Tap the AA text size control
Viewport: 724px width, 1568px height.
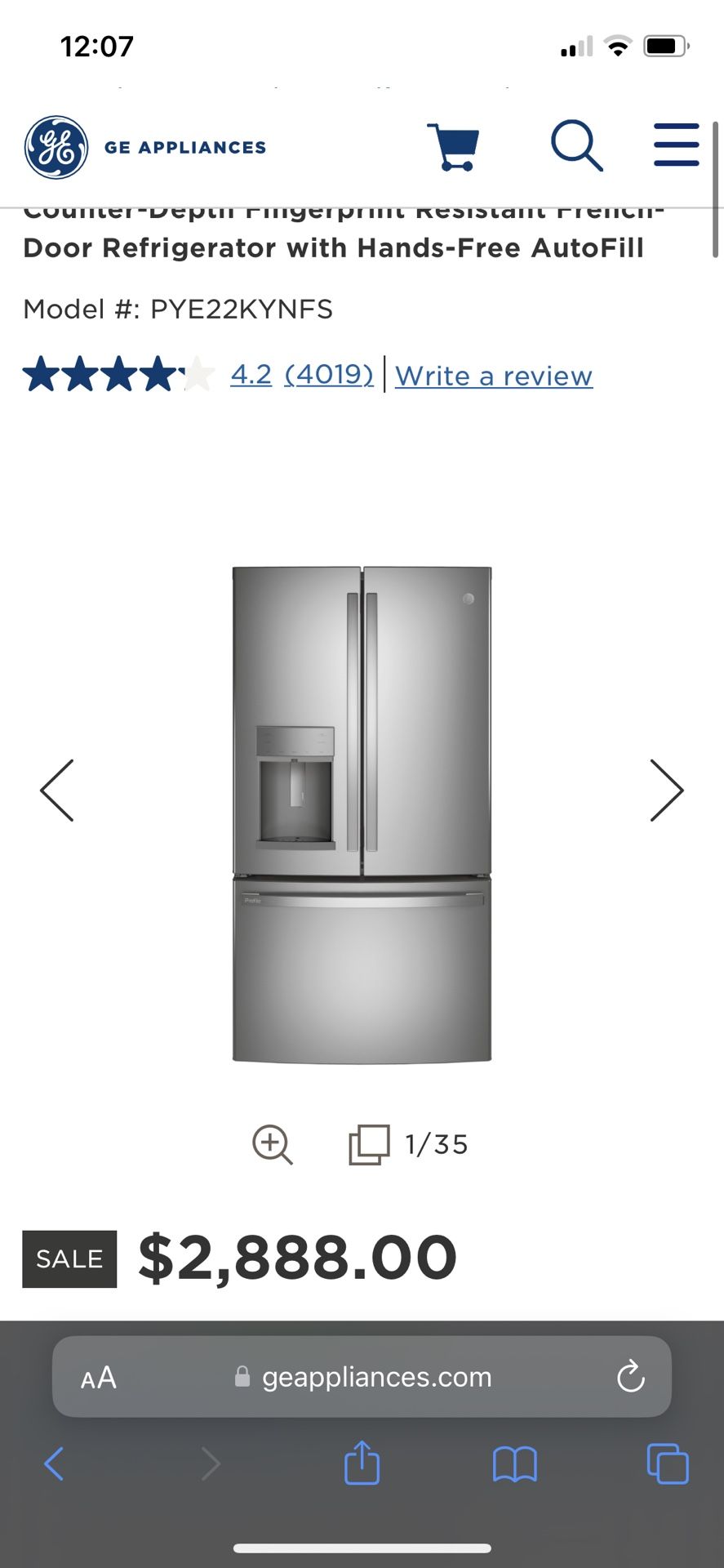click(98, 1377)
